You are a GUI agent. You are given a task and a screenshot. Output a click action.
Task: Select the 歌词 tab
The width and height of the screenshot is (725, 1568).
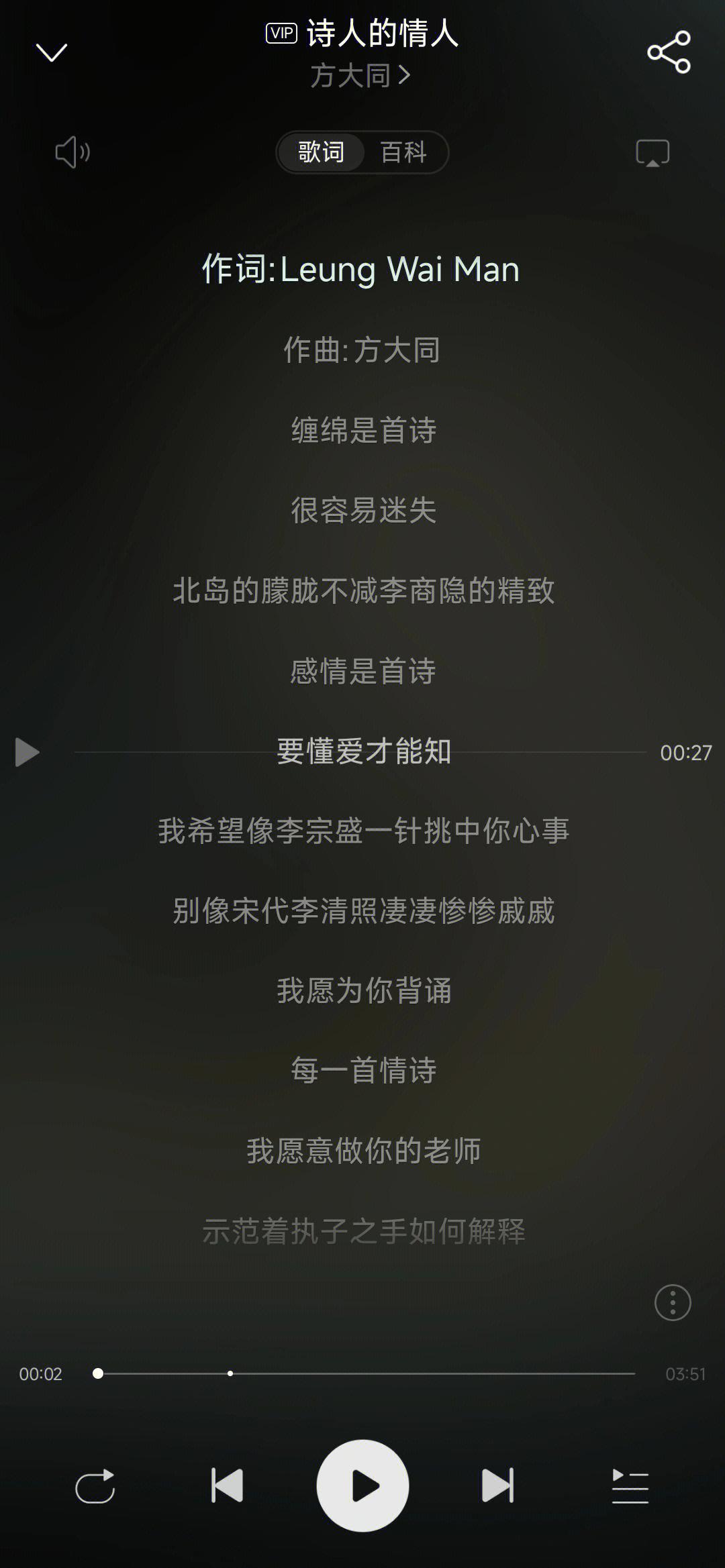click(321, 152)
